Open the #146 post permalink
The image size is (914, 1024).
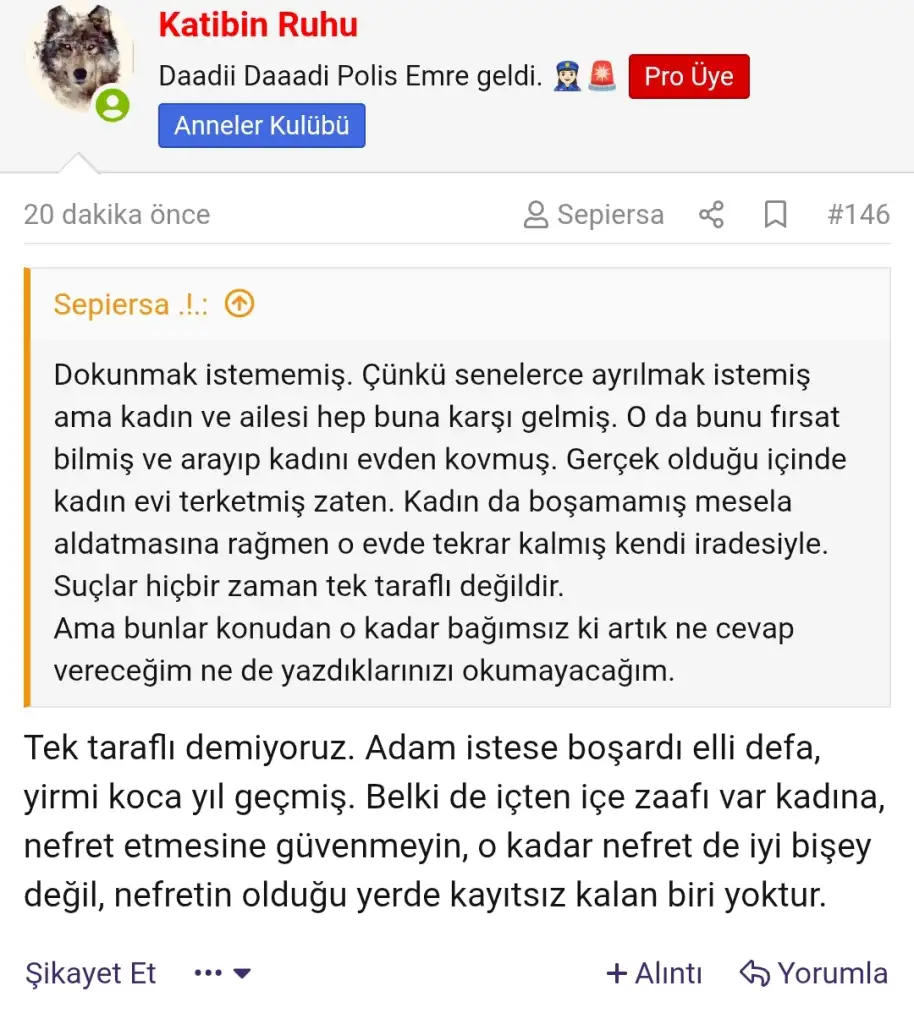[x=858, y=214]
